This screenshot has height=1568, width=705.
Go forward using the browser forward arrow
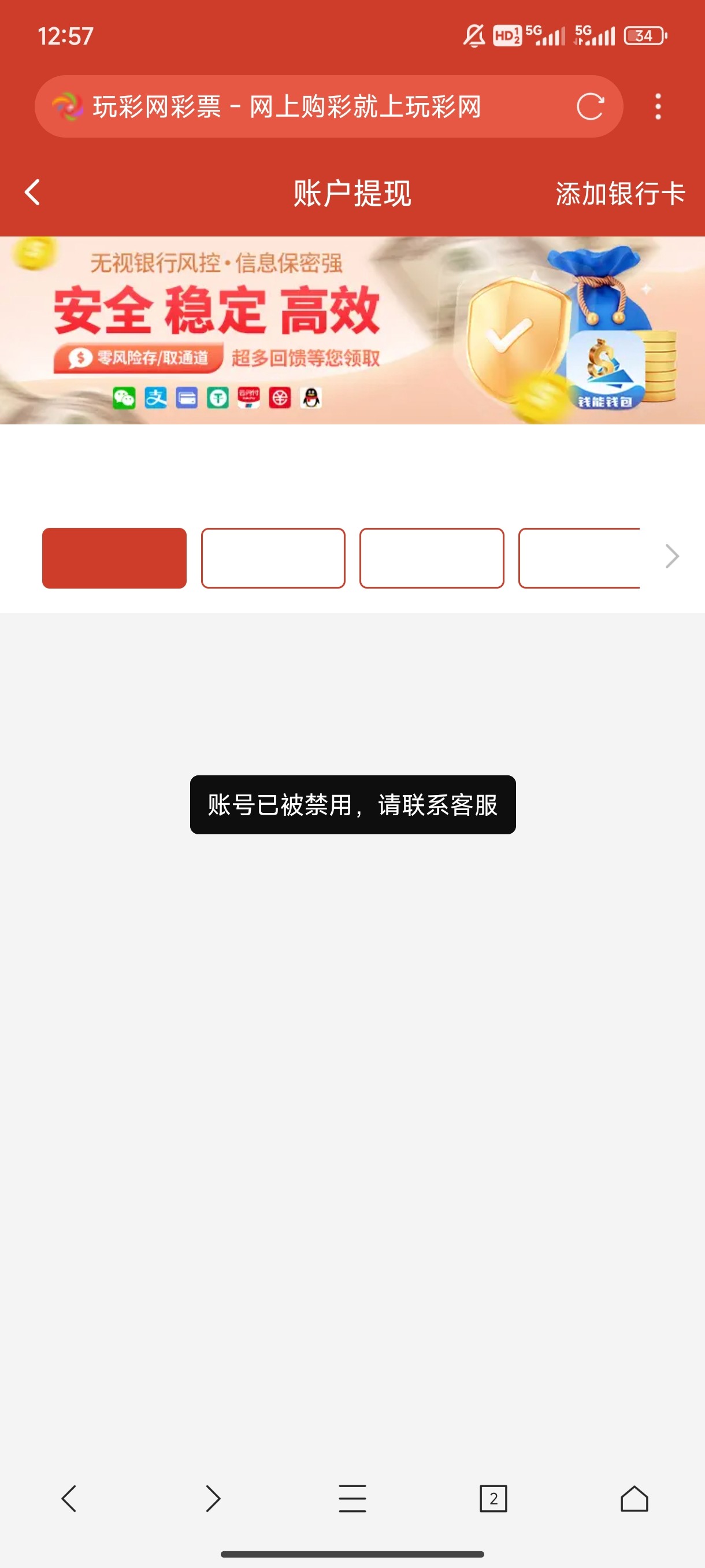tap(211, 1498)
